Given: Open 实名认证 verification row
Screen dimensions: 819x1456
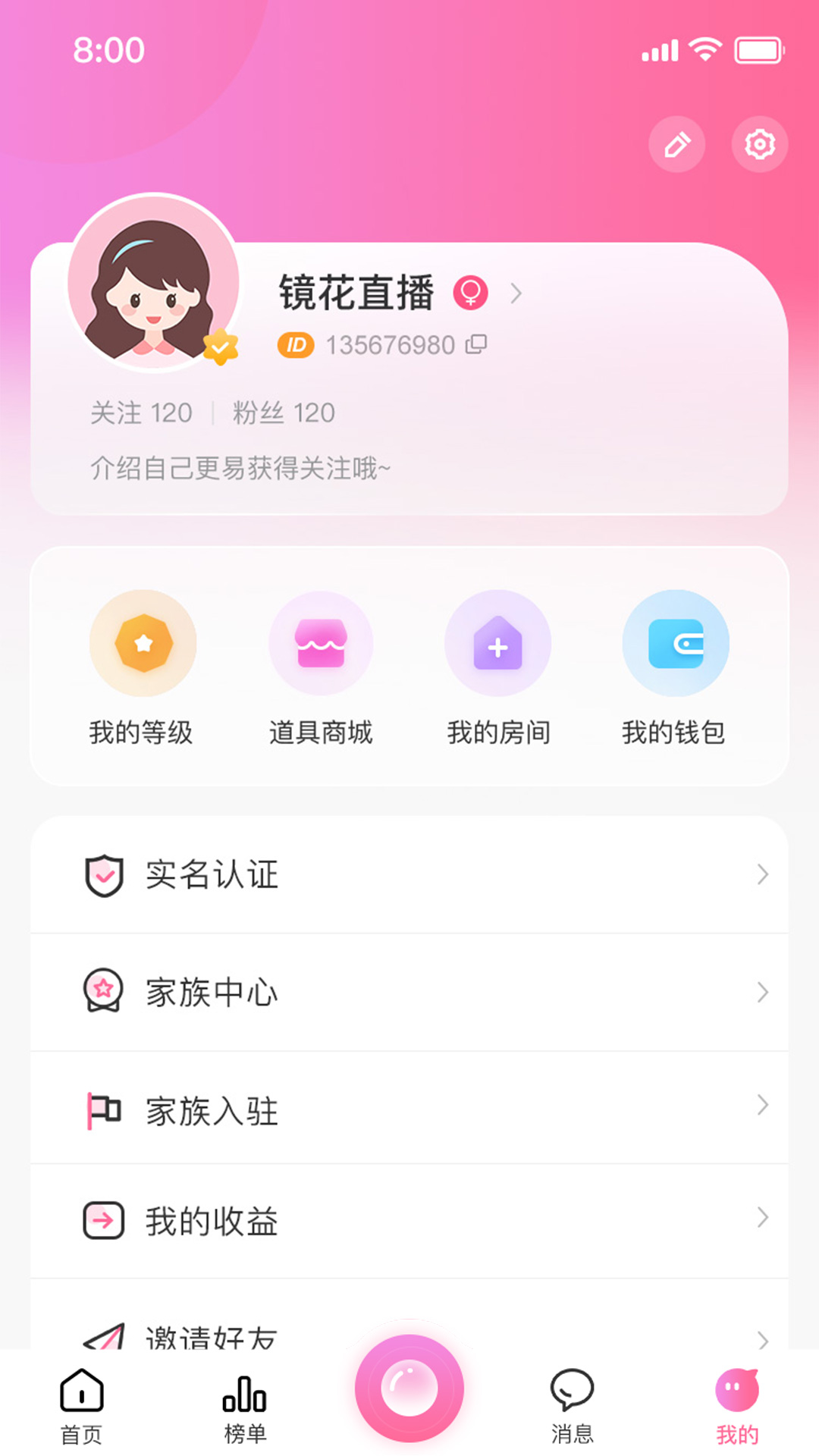Looking at the screenshot, I should coord(409,875).
